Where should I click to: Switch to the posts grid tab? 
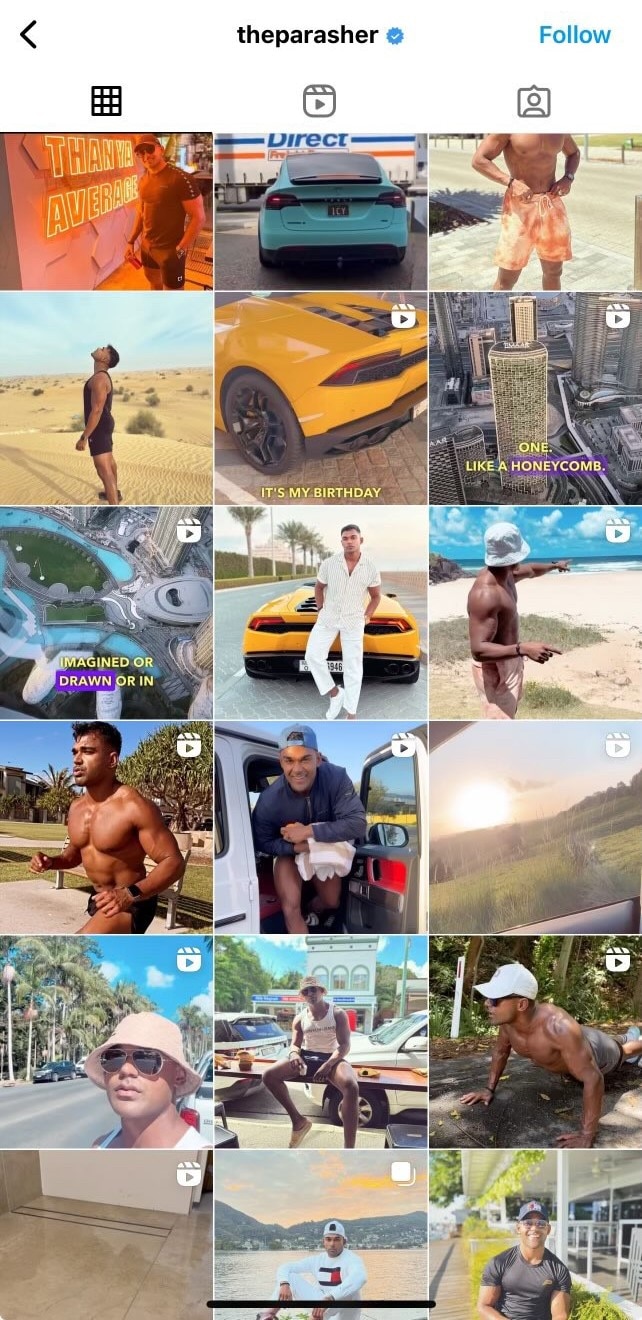click(106, 101)
